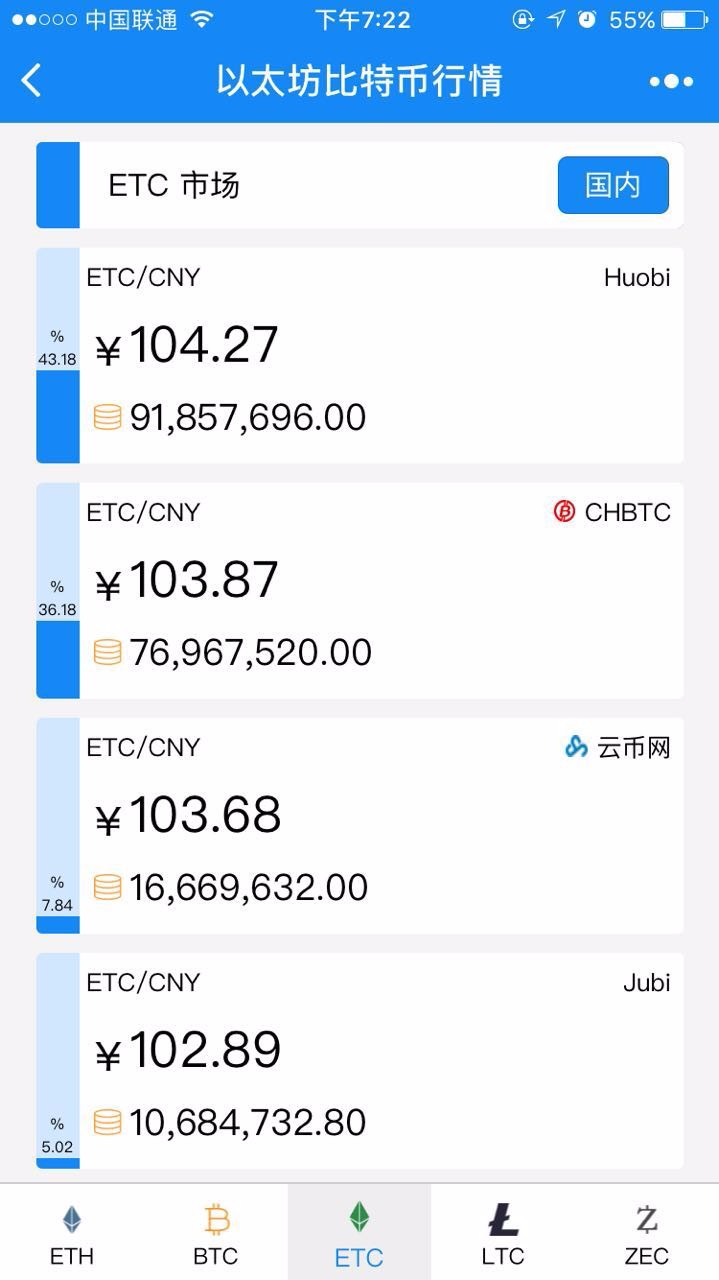The image size is (719, 1280).
Task: Switch to the BTC tab
Action: click(216, 1233)
